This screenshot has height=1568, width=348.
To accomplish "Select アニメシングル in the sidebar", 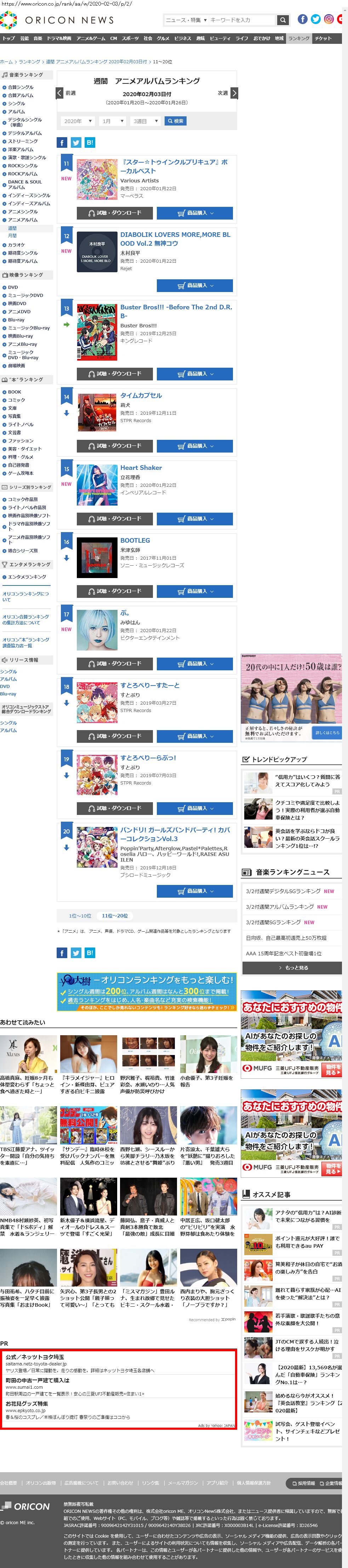I will tap(23, 212).
